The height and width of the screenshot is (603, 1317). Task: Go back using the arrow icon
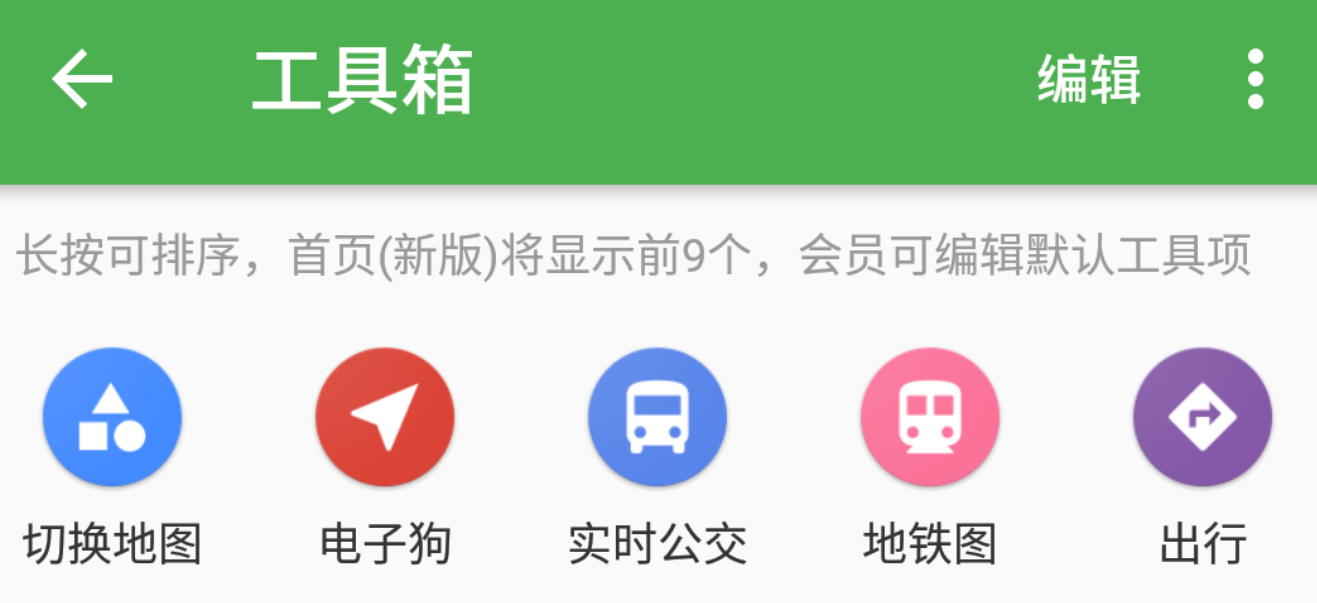[x=82, y=79]
